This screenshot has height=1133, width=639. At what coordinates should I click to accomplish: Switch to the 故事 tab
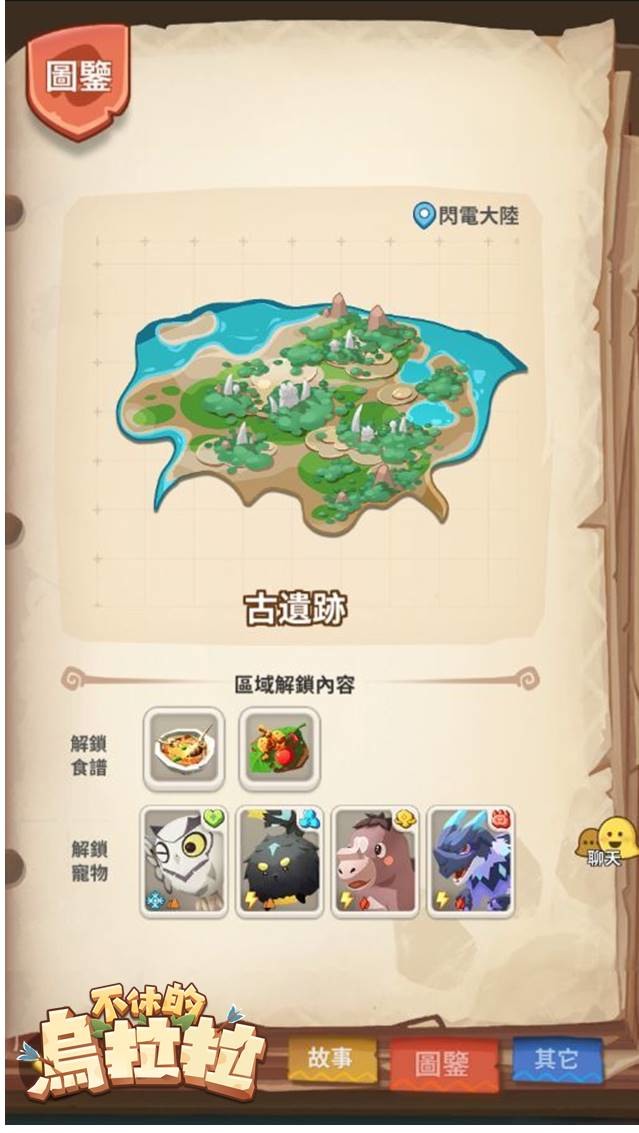point(332,1061)
